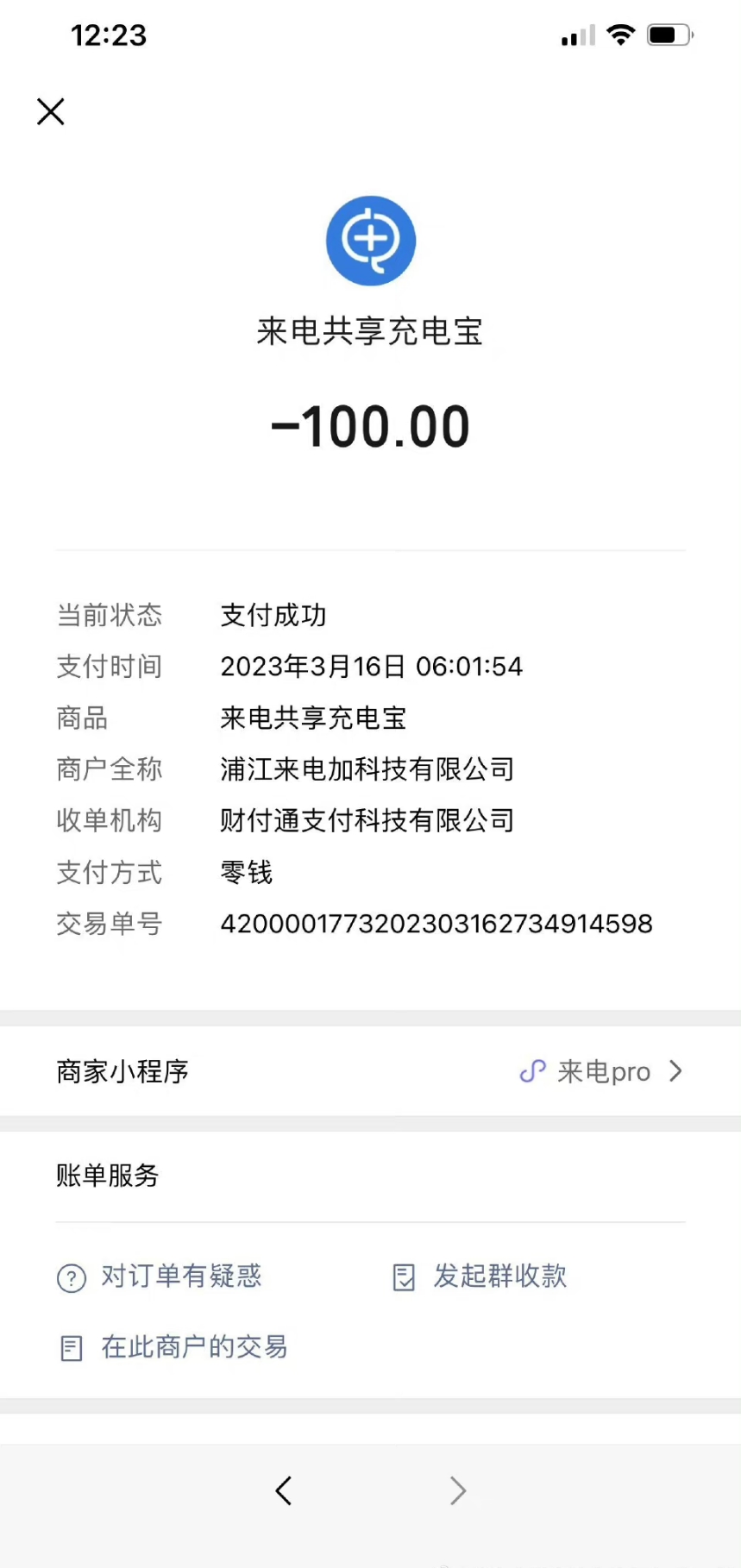The height and width of the screenshot is (1568, 741).
Task: Click the 发起群收款 receipt icon
Action: tap(402, 1277)
